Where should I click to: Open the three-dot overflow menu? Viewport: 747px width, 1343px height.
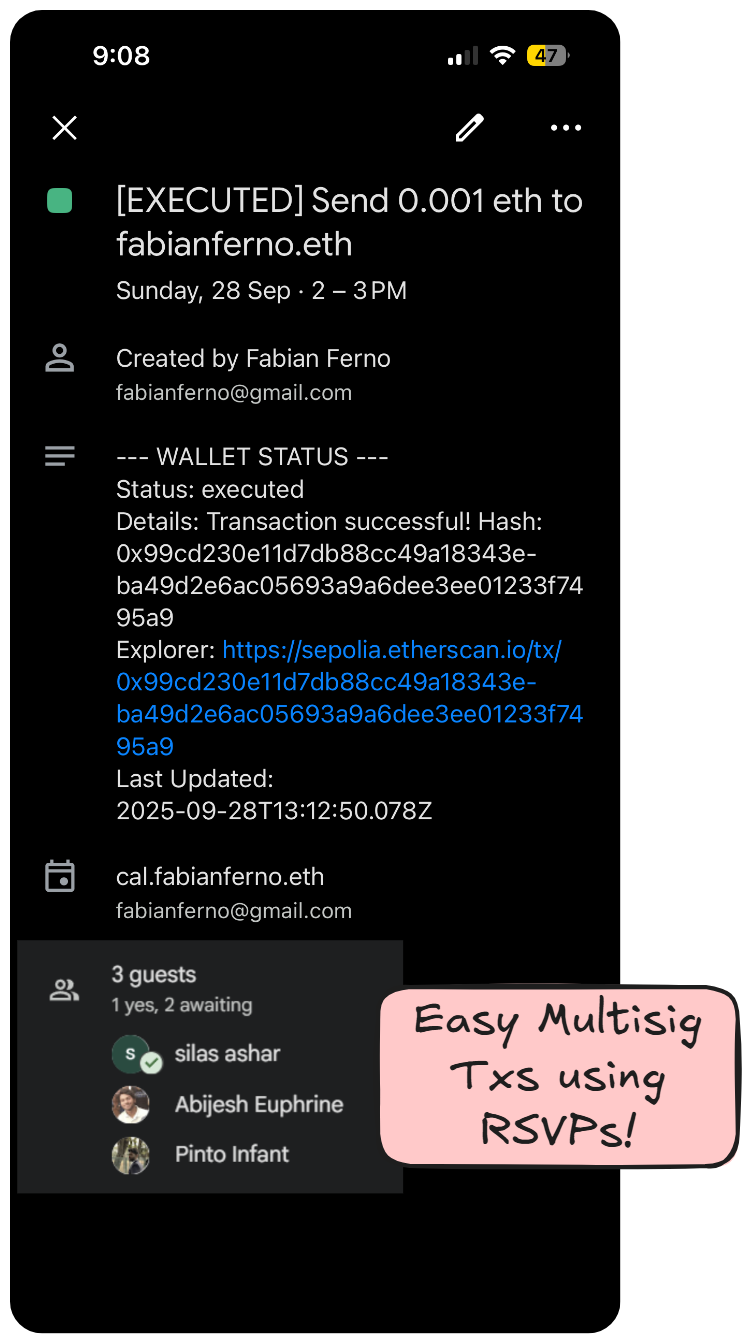[566, 128]
